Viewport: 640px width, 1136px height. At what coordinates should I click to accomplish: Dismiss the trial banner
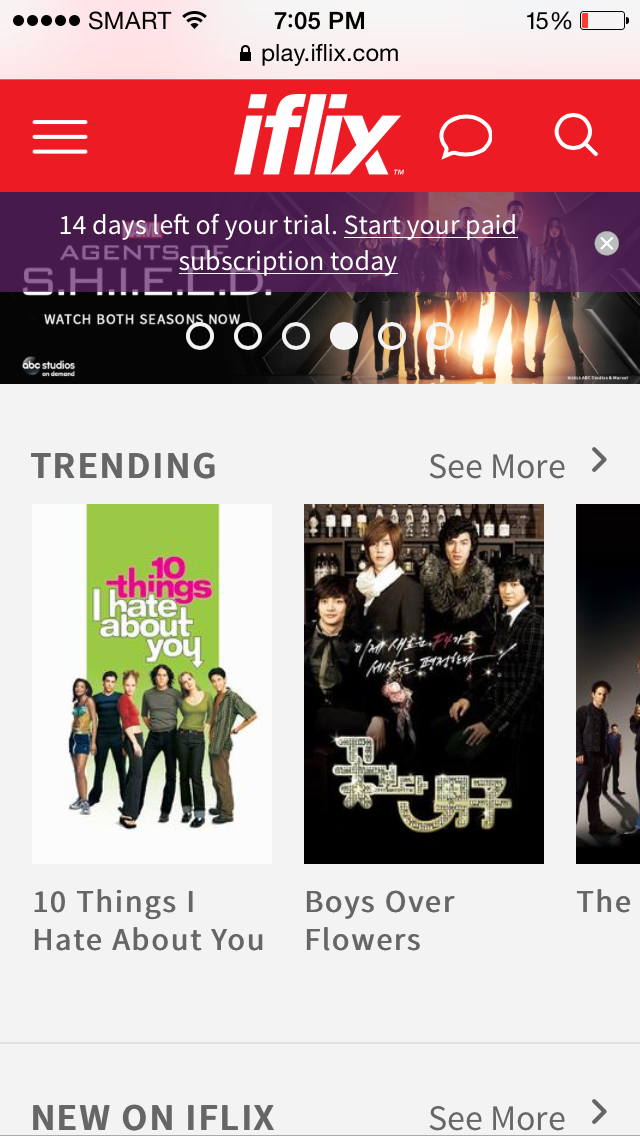tap(607, 243)
